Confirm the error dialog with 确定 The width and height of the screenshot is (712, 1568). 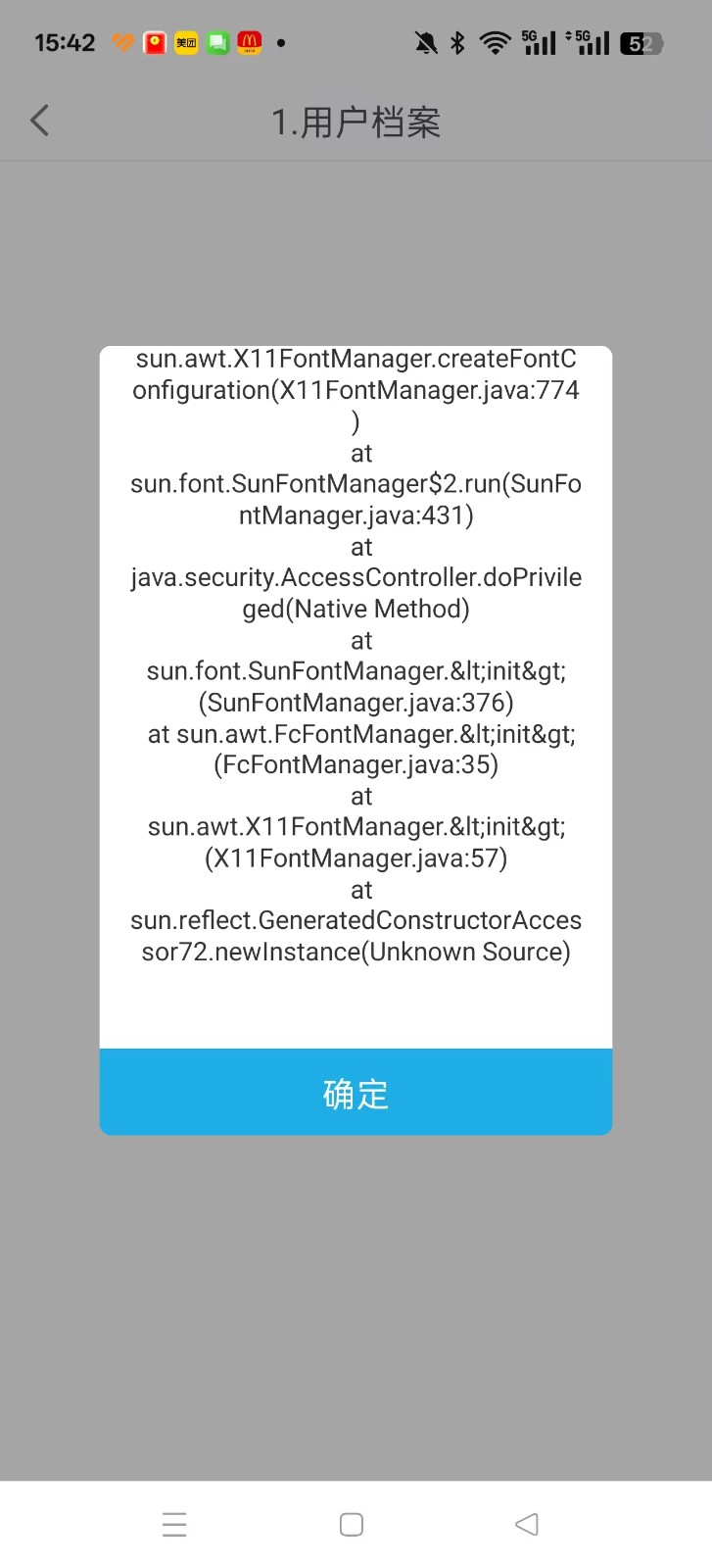click(x=356, y=1092)
